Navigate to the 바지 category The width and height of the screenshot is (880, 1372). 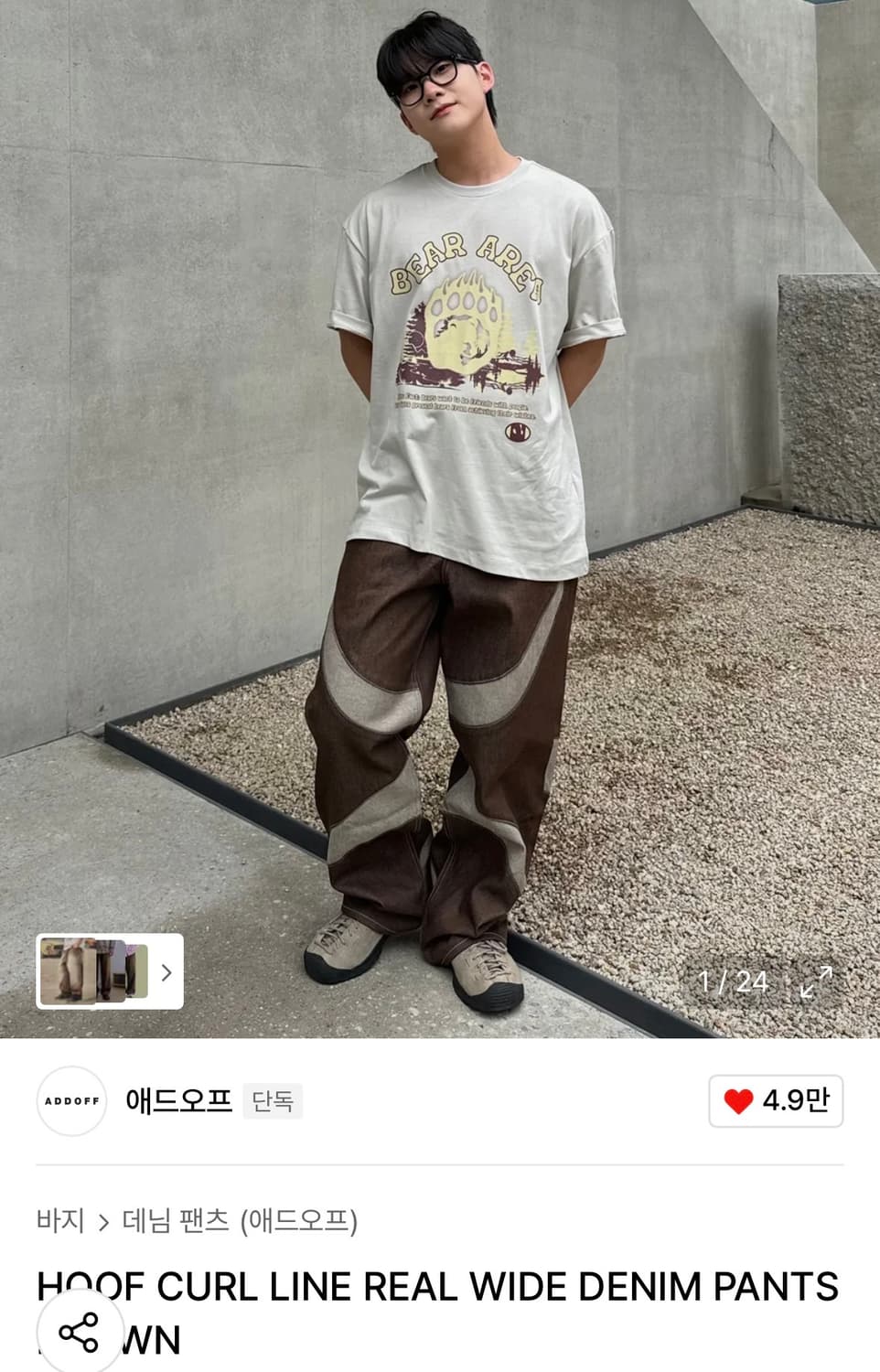(60, 1219)
